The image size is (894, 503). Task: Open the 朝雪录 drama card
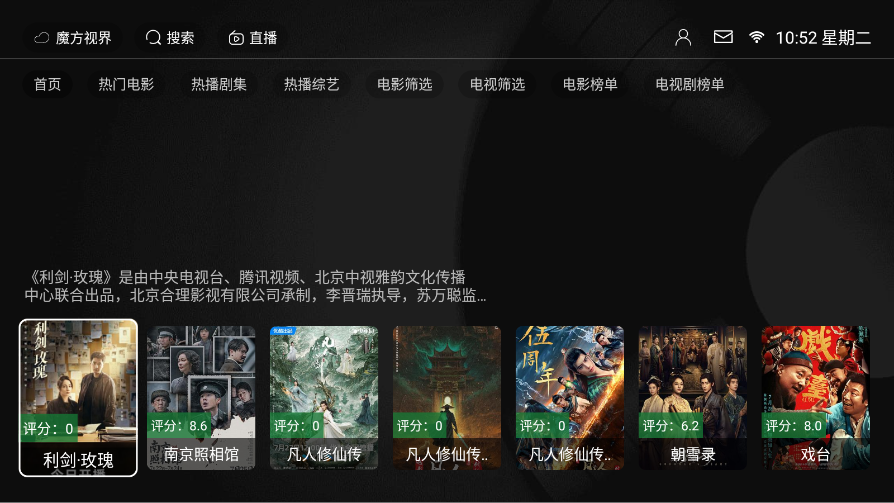[x=692, y=397]
